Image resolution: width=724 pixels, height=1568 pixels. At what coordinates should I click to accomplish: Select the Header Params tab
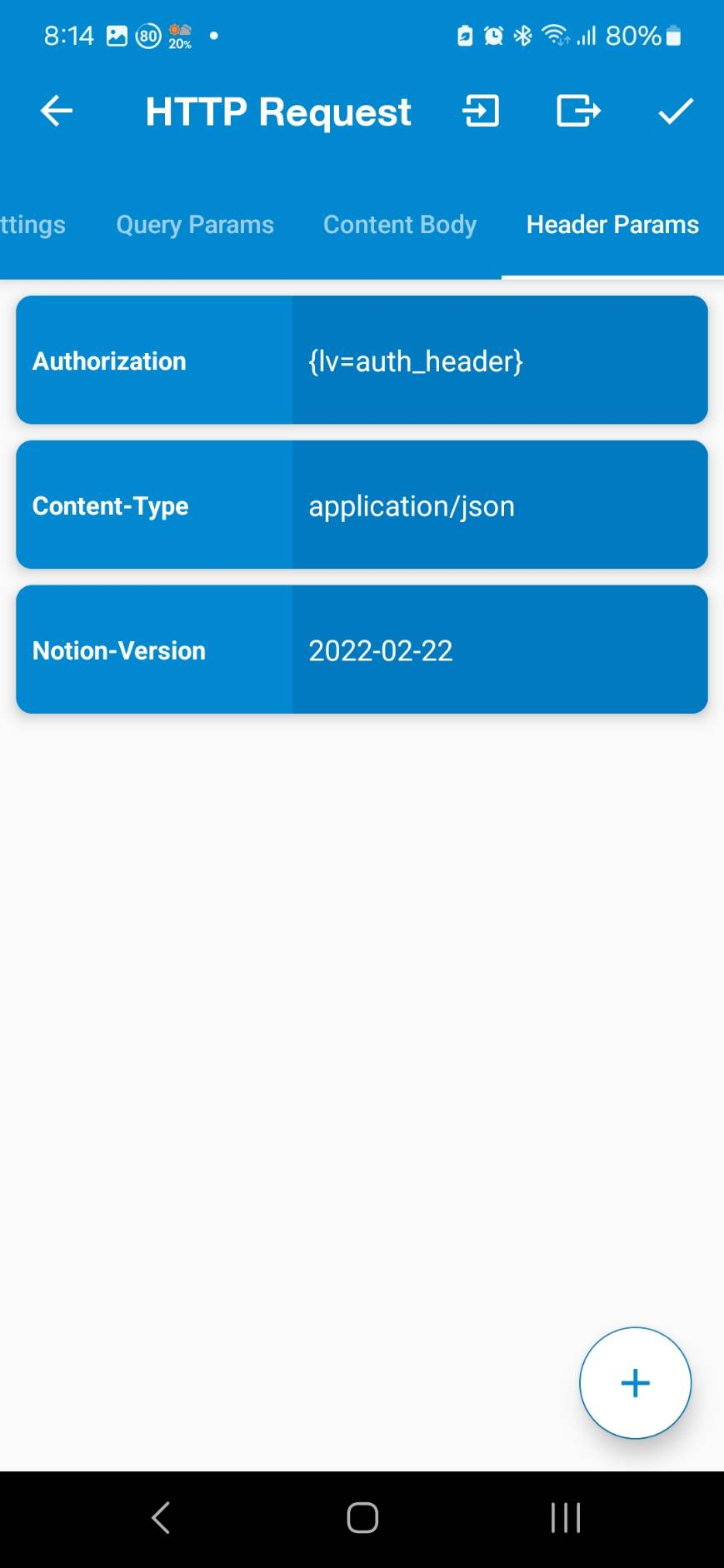click(x=612, y=224)
